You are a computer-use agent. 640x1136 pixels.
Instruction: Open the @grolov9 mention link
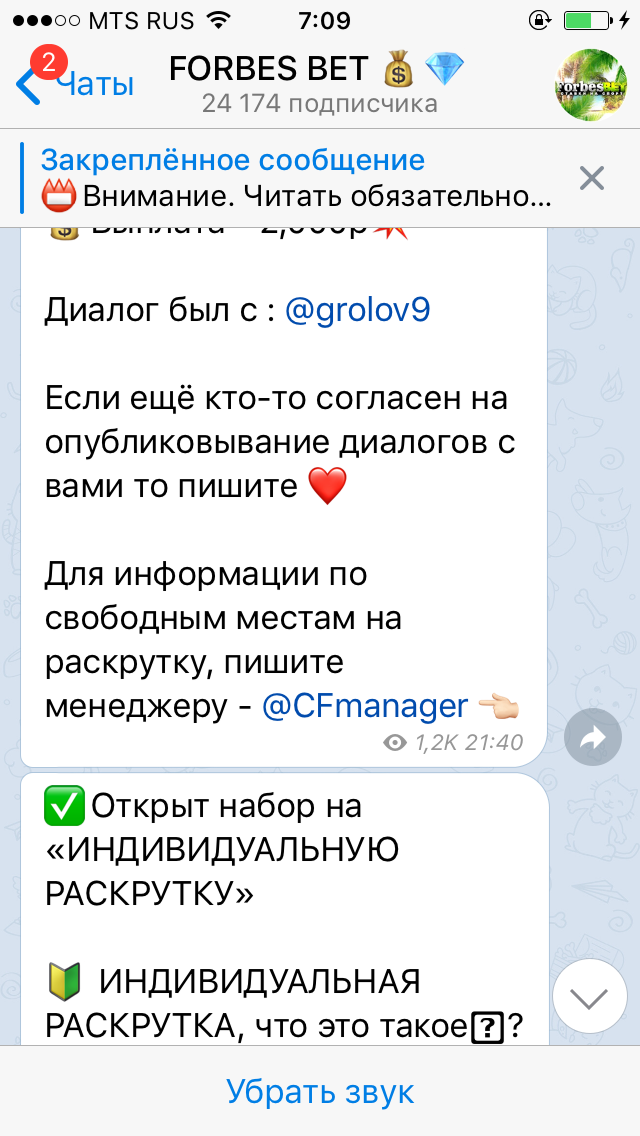(x=358, y=311)
